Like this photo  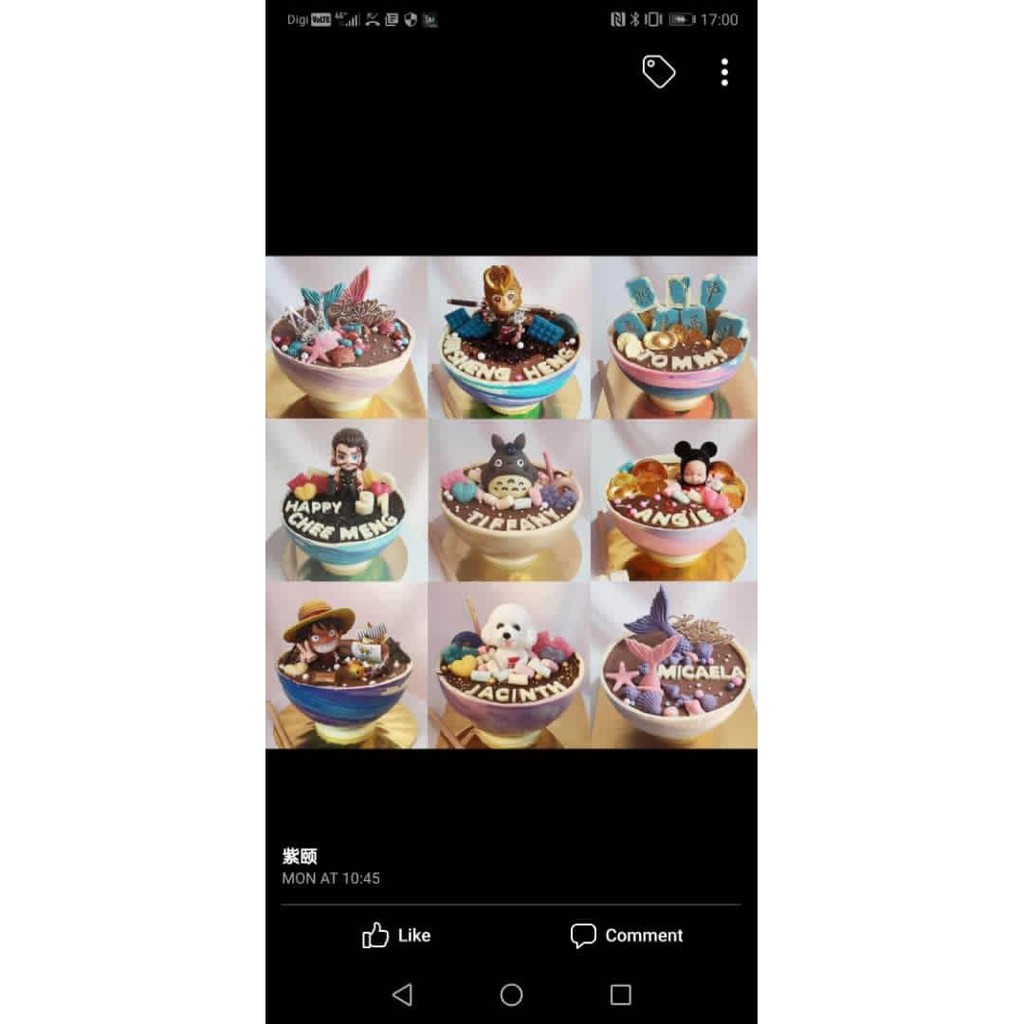click(396, 935)
